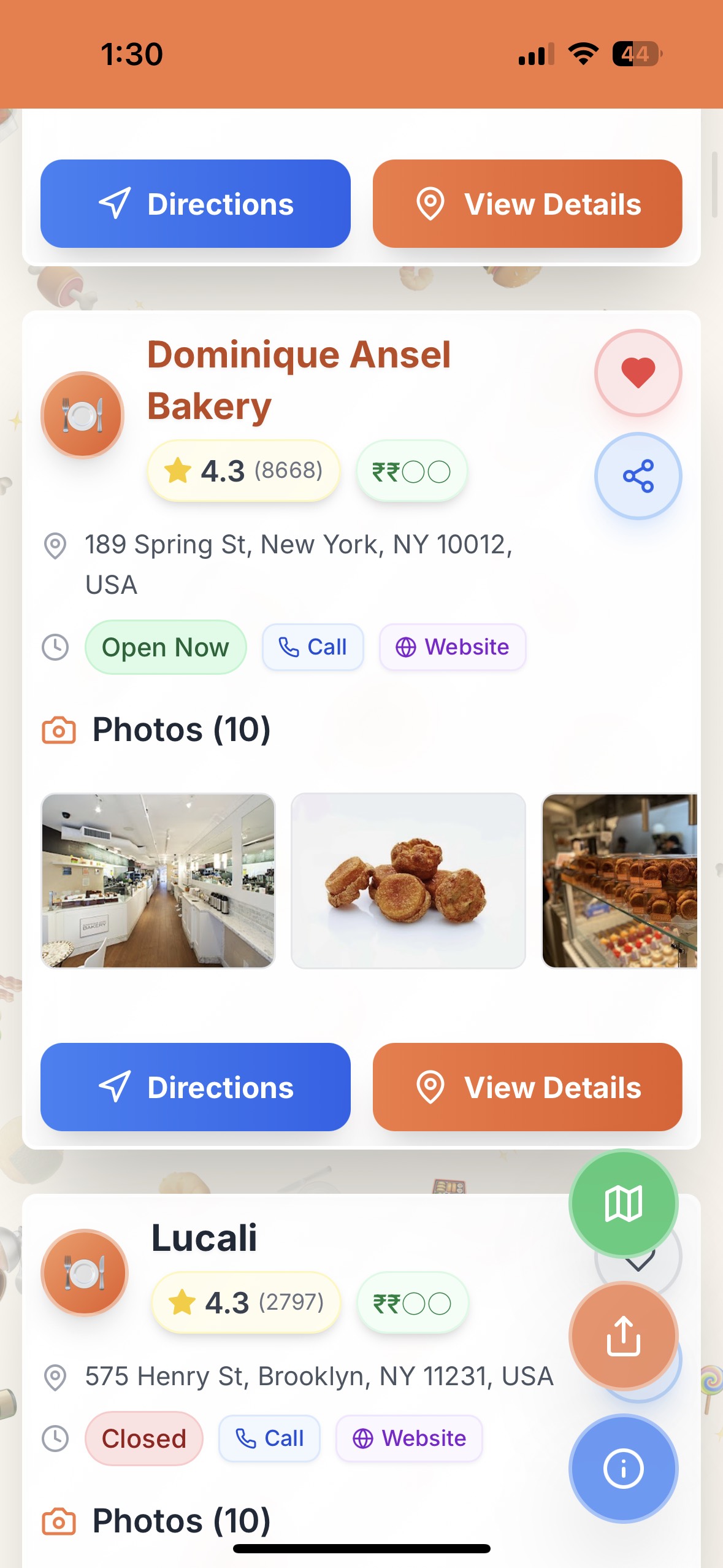The image size is (723, 1568).
Task: Share Dominique Ansel Bakery listing
Action: click(638, 476)
